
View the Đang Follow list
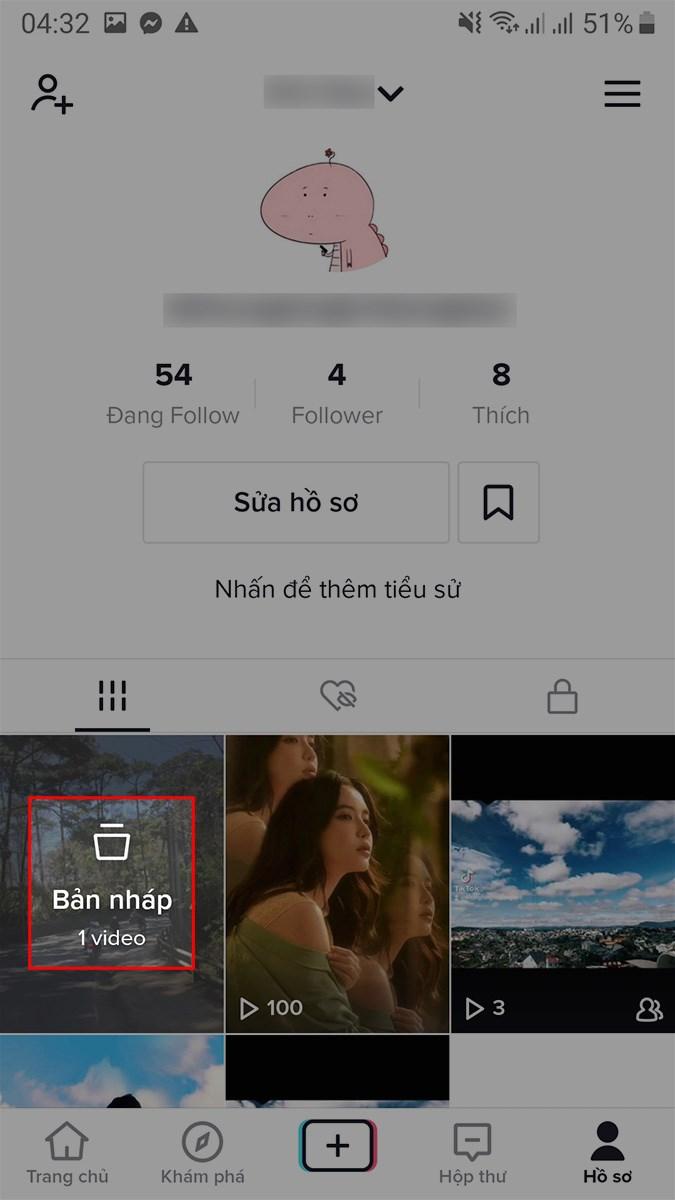pyautogui.click(x=173, y=393)
